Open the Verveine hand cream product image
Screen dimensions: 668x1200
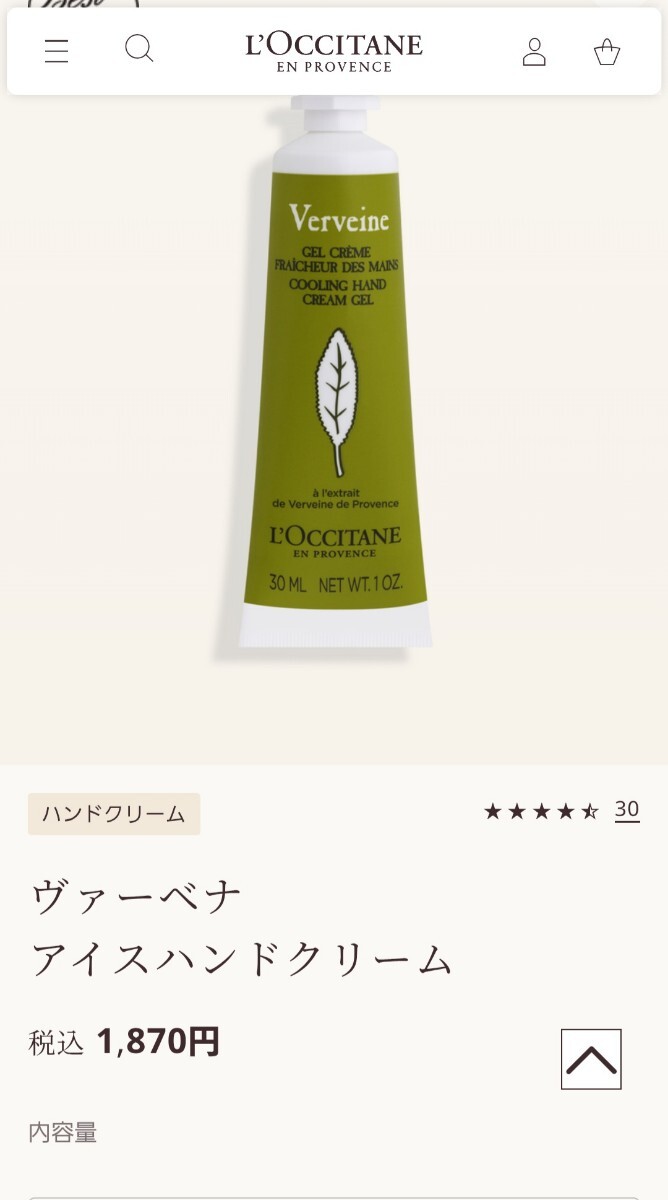(335, 380)
